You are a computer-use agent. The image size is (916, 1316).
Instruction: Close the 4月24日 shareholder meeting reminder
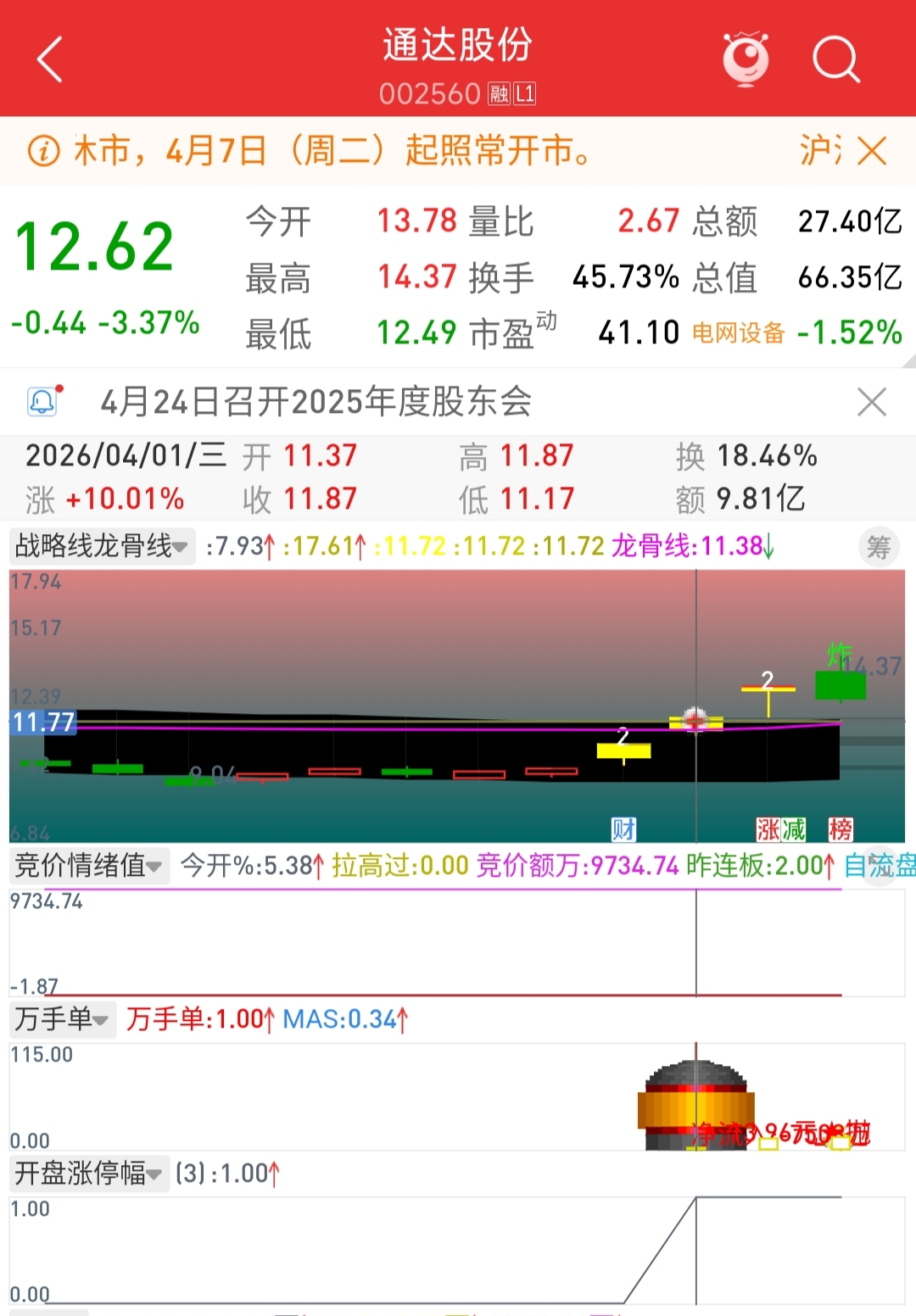[872, 402]
